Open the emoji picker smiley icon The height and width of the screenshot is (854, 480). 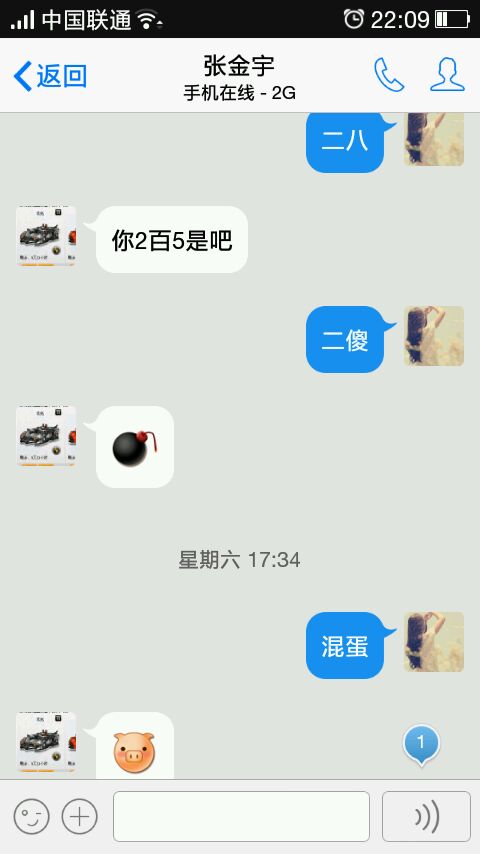[31, 816]
